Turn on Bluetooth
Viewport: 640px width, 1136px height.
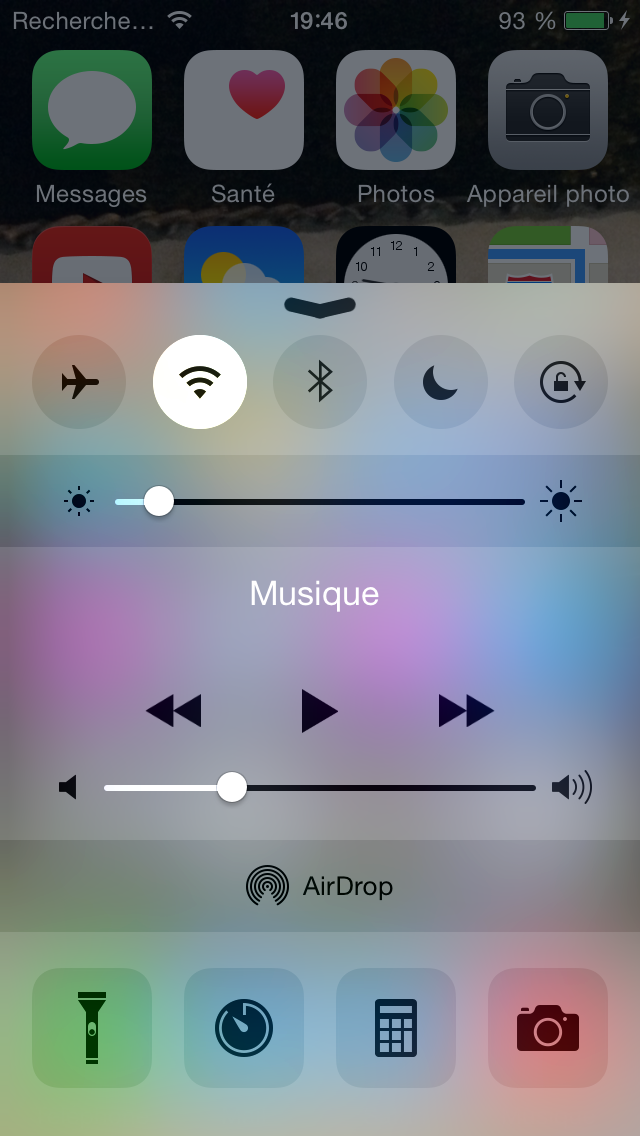320,382
